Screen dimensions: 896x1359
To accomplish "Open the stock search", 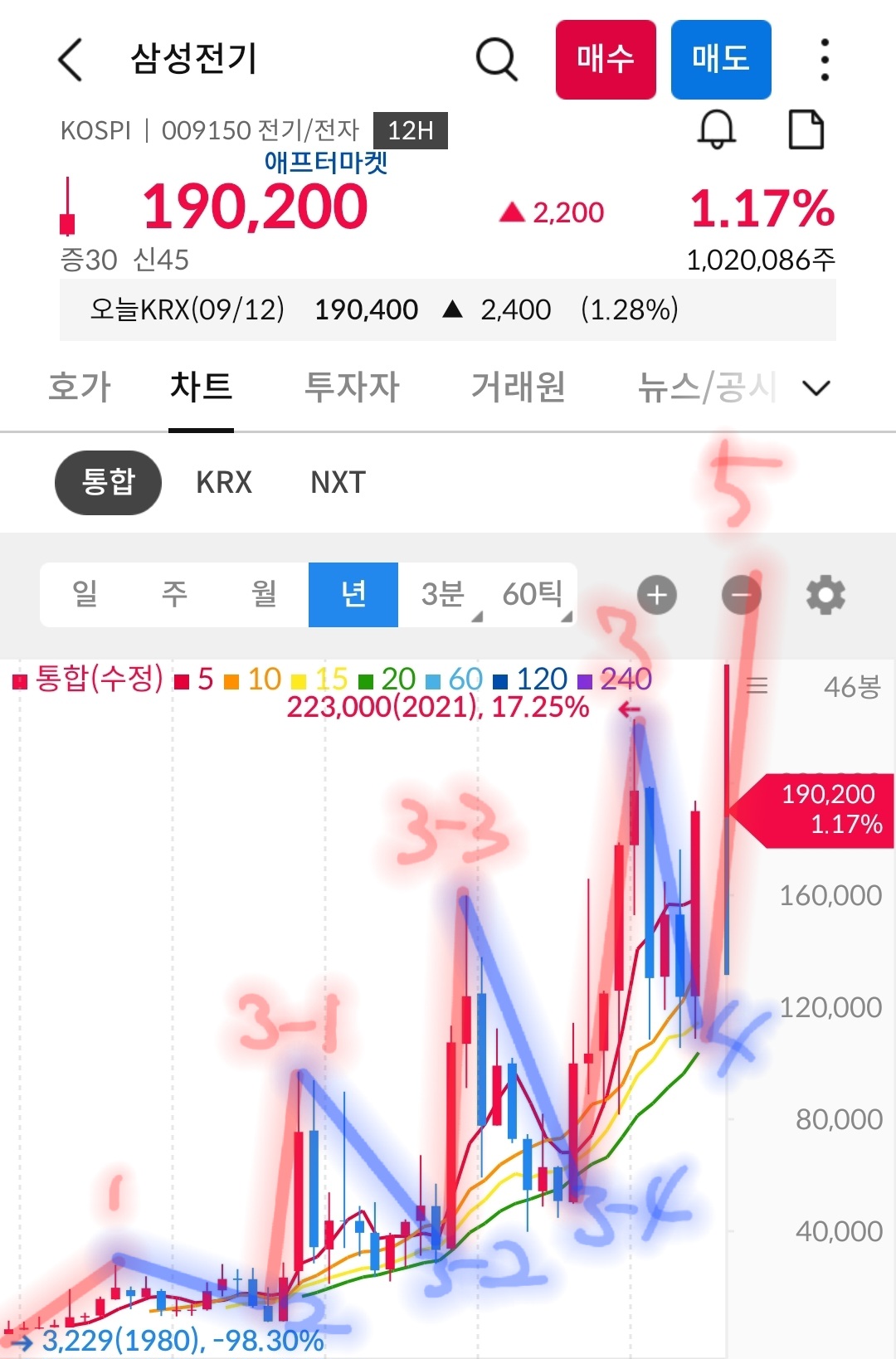I will point(495,60).
